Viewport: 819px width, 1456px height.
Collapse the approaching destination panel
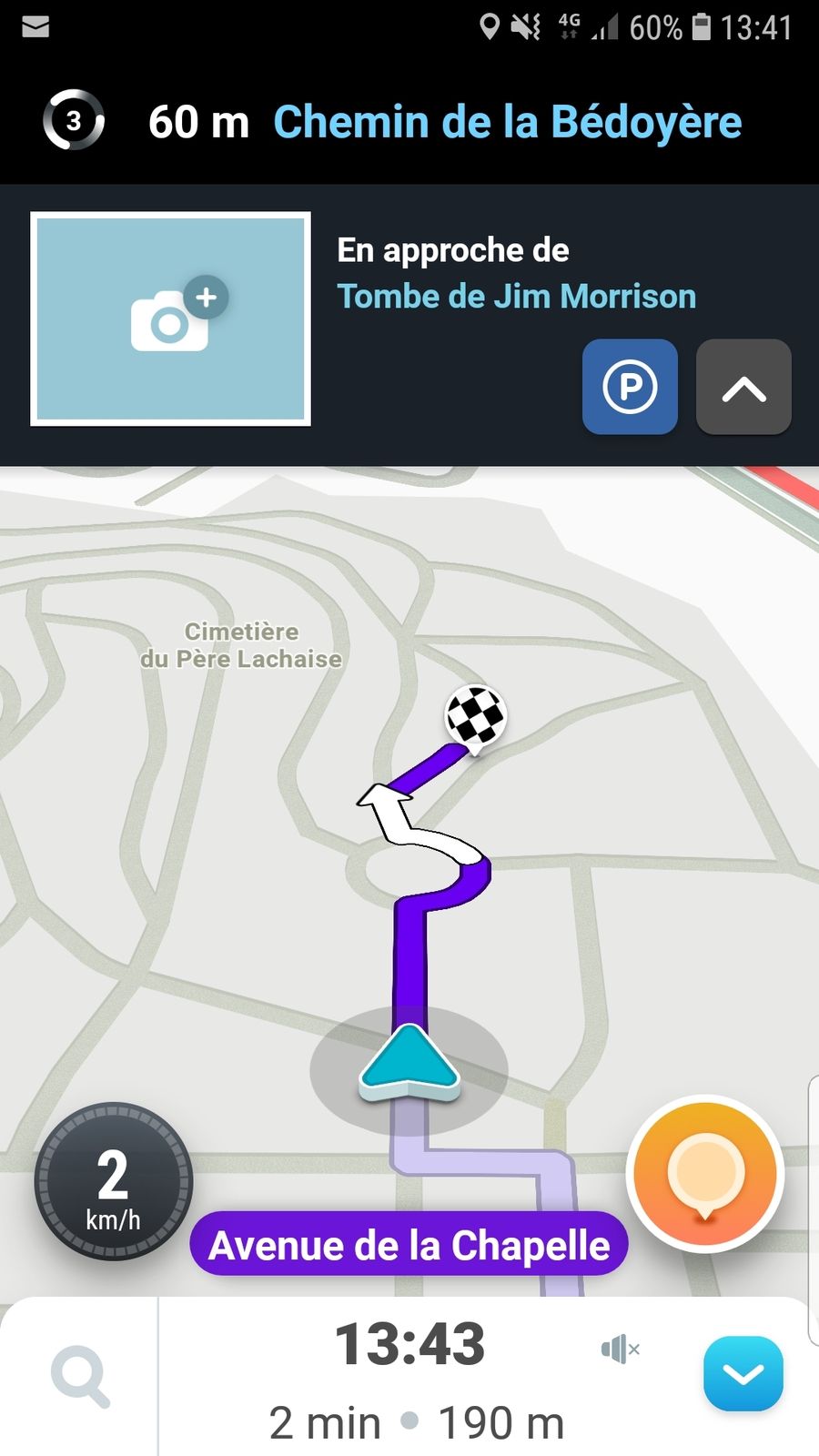coord(743,387)
